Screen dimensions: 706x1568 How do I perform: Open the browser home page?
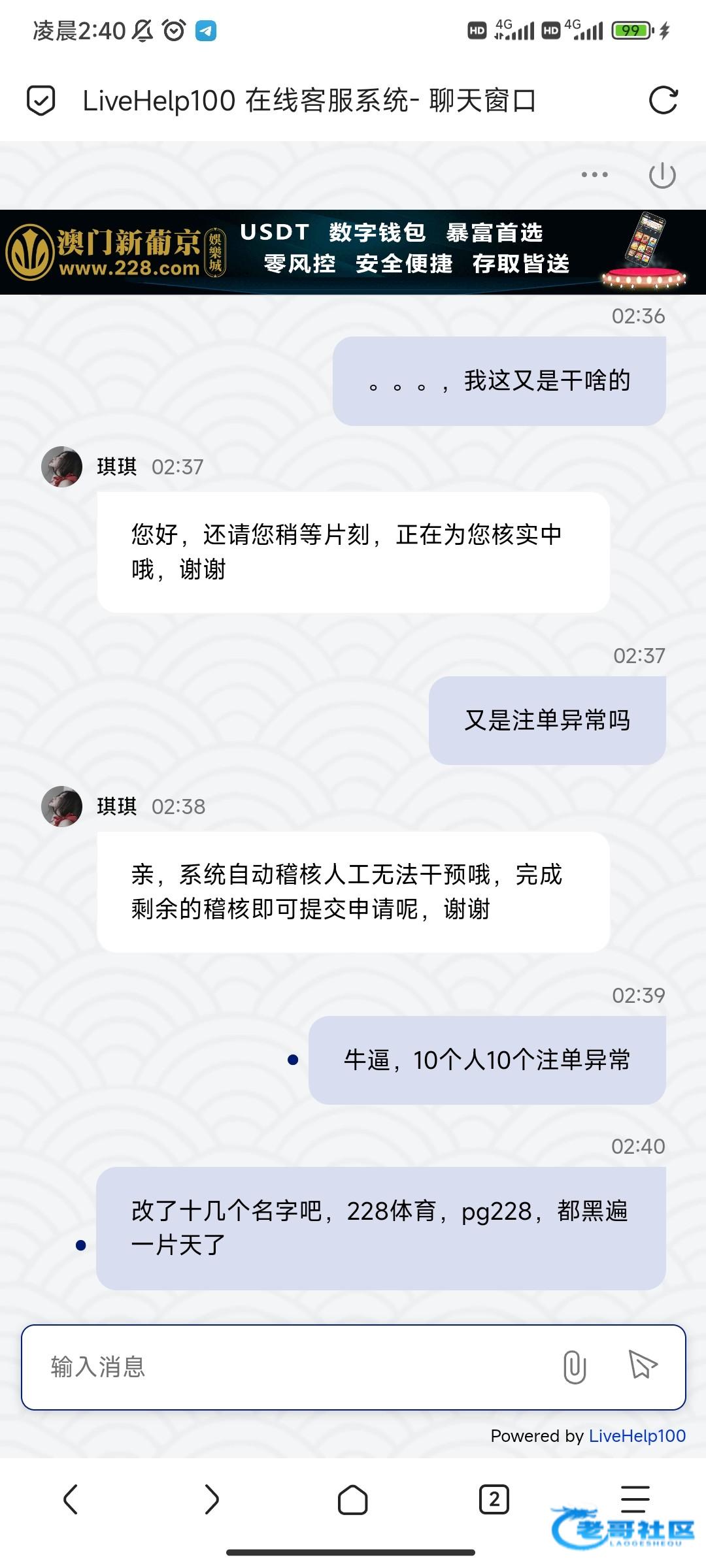coord(352,1499)
